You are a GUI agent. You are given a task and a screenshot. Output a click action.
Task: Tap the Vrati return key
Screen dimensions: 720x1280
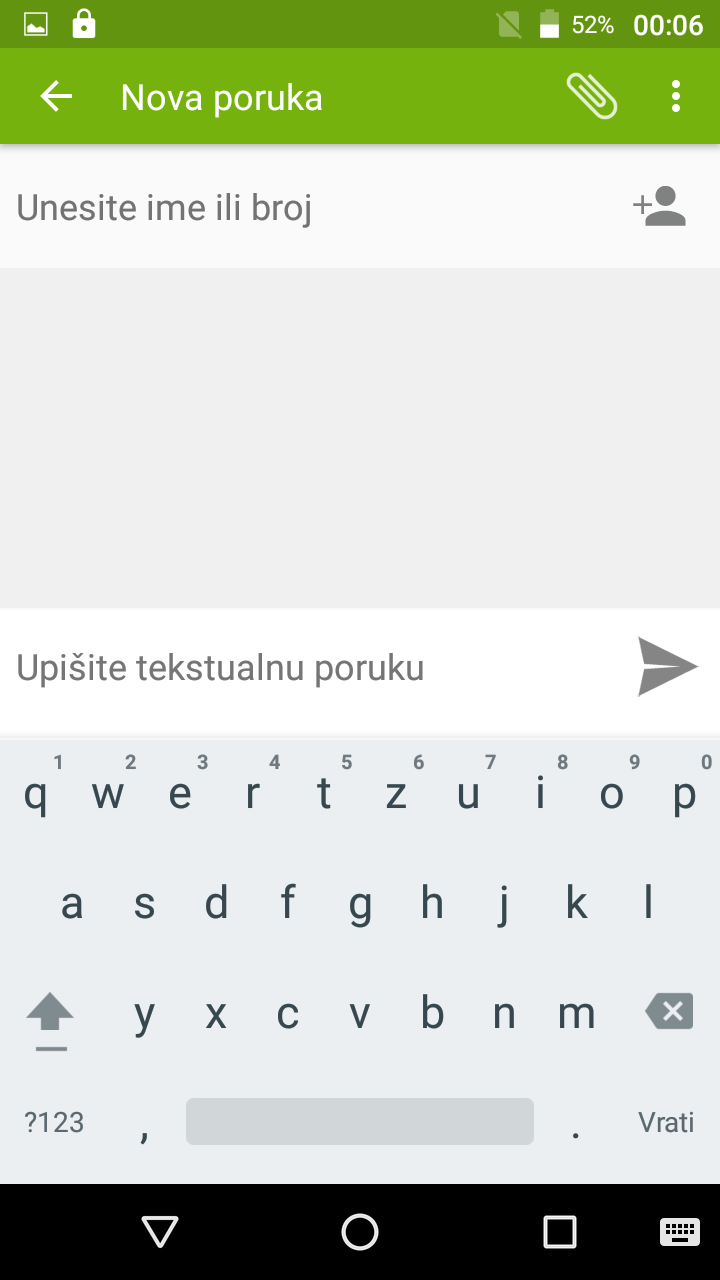[x=666, y=1122]
